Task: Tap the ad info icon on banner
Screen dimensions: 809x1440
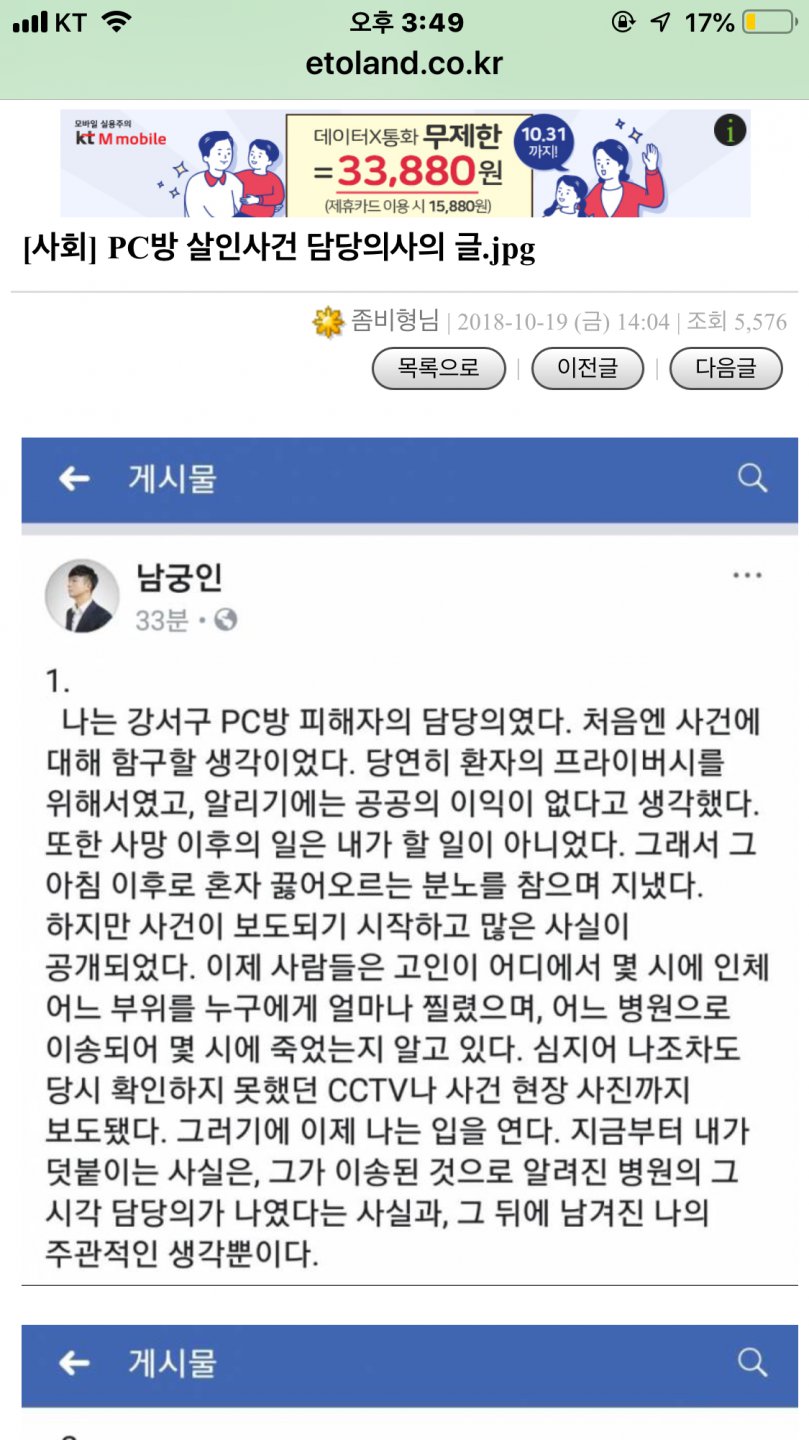Action: pyautogui.click(x=730, y=131)
